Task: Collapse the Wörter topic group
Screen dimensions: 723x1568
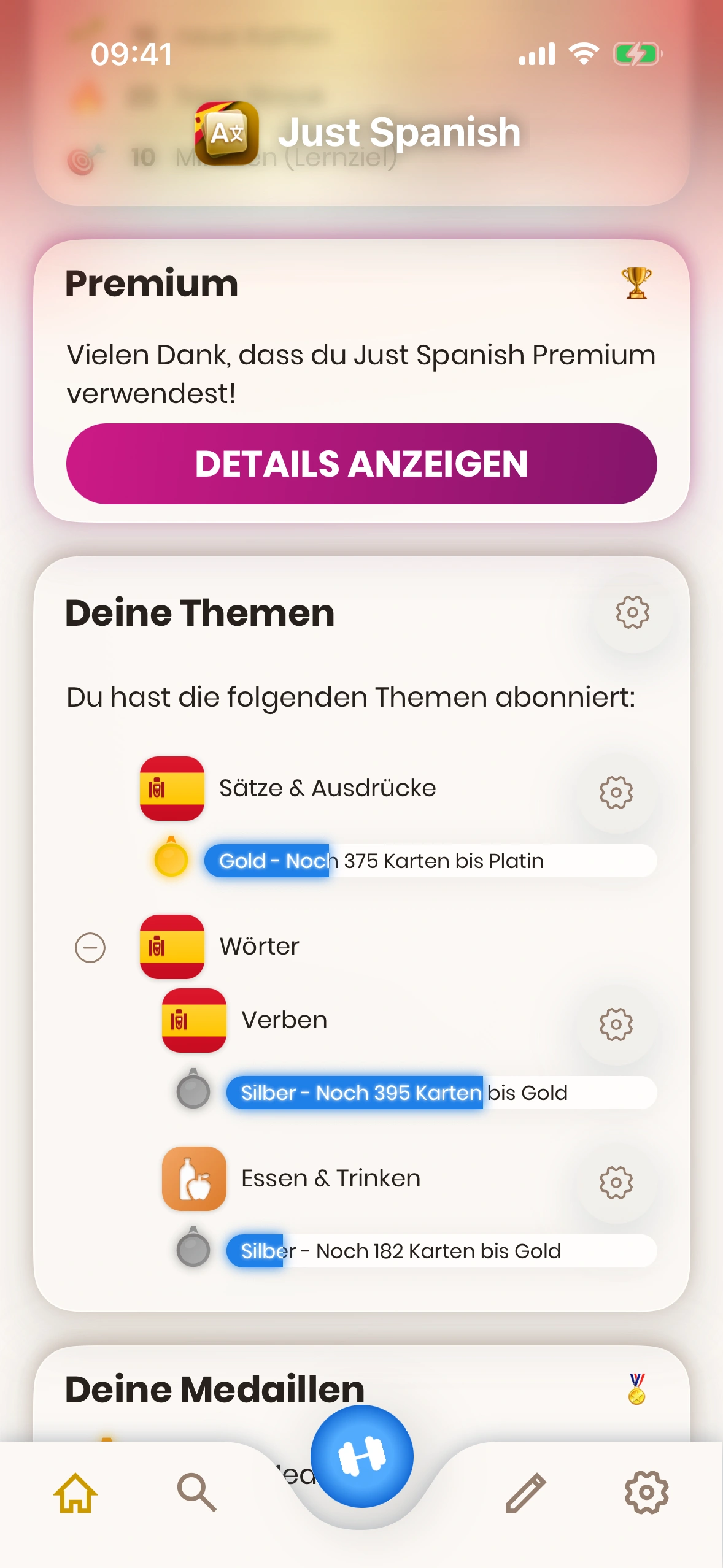Action: click(90, 948)
